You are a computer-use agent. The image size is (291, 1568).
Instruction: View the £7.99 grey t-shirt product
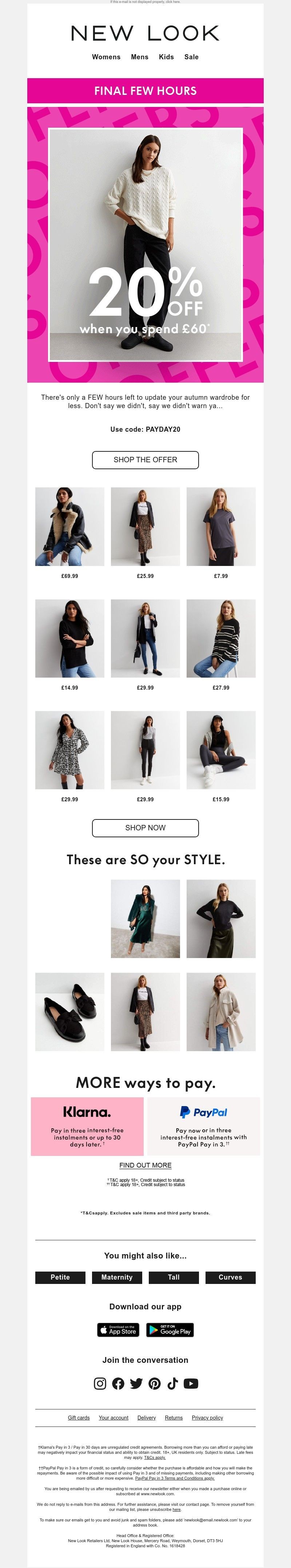coord(220,527)
